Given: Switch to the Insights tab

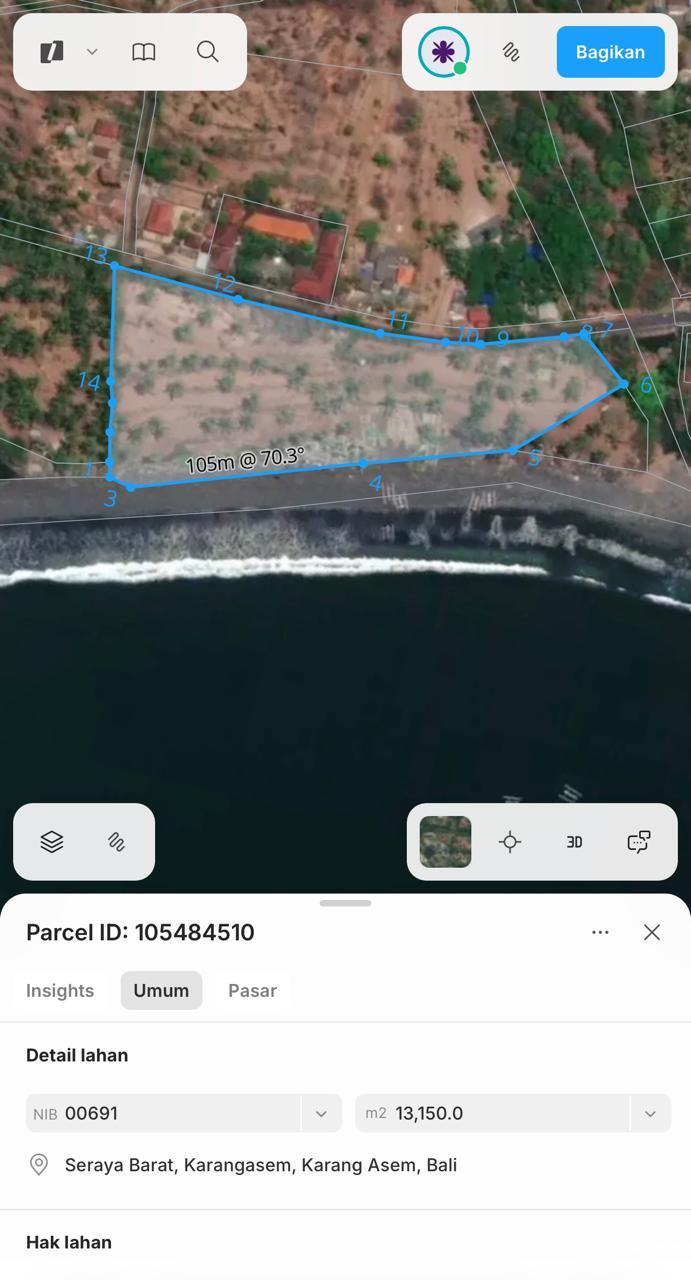Looking at the screenshot, I should (x=60, y=990).
